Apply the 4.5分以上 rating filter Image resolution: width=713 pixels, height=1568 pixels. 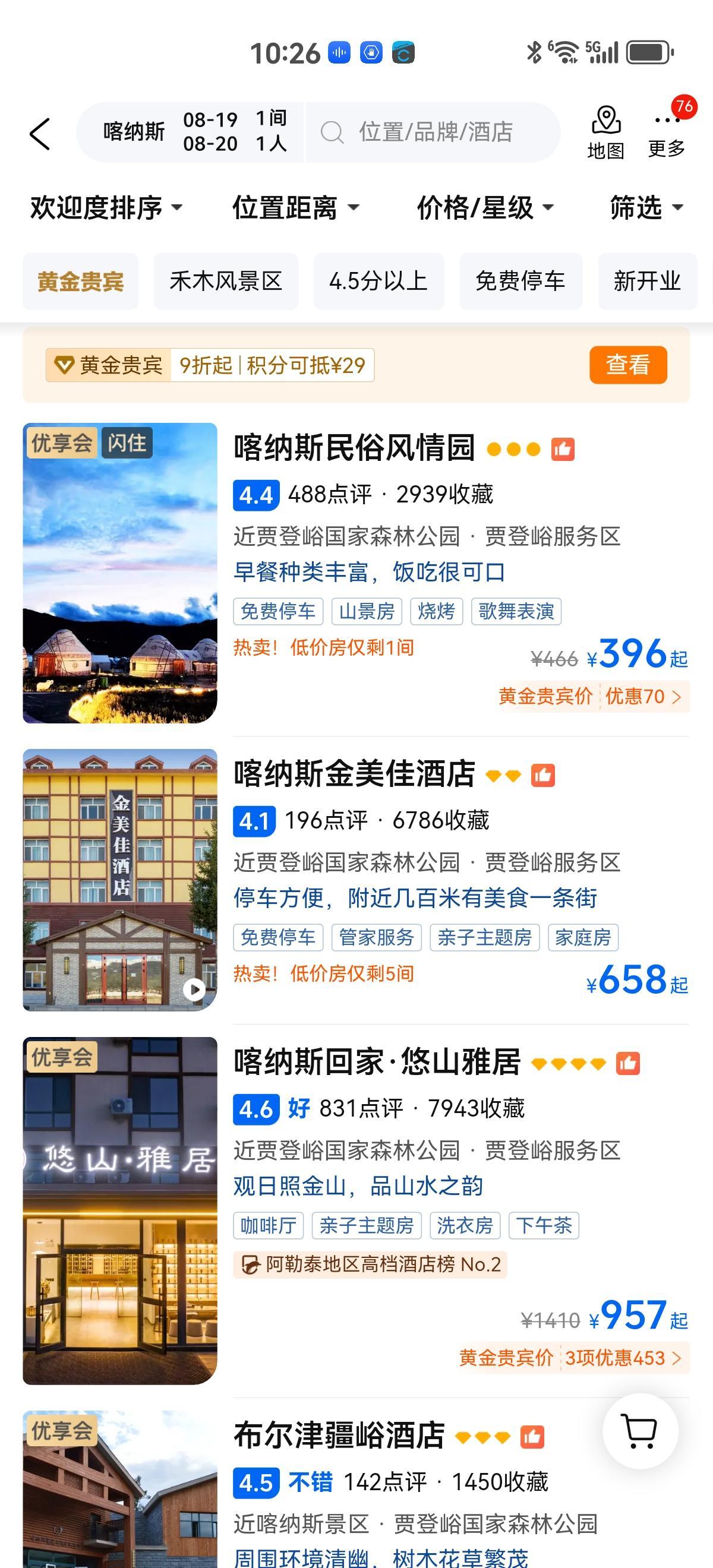[378, 281]
